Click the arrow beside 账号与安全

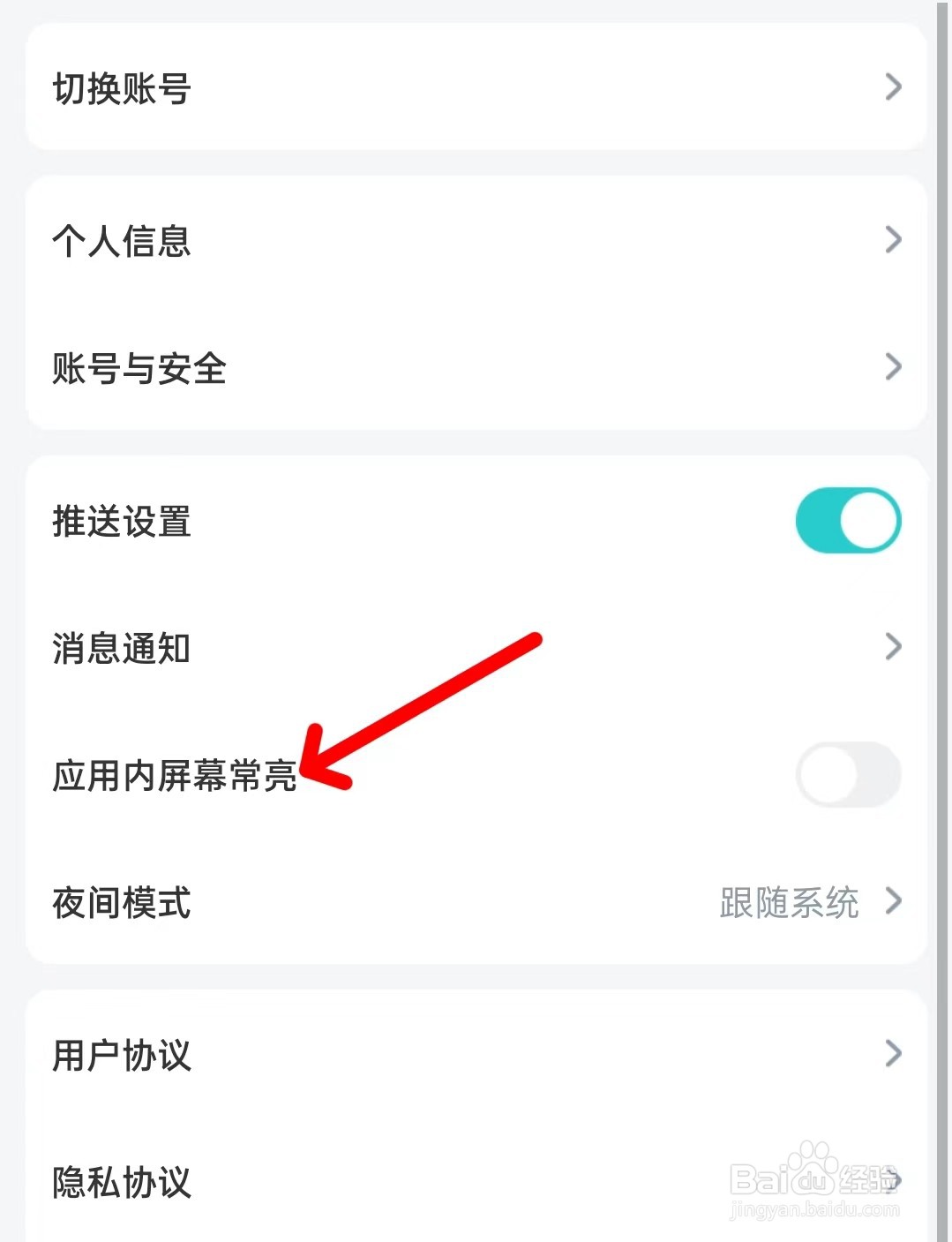(894, 366)
